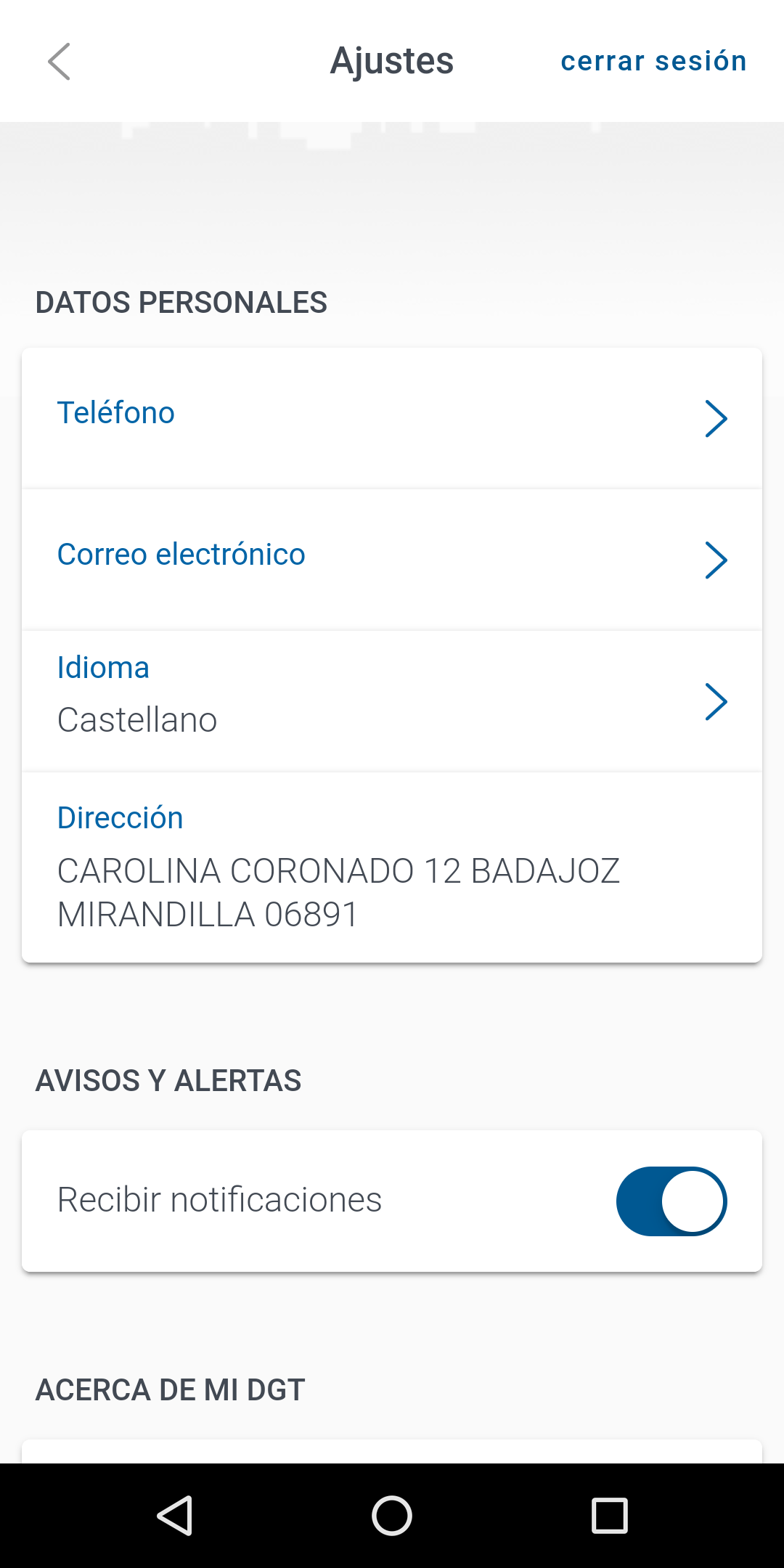The height and width of the screenshot is (1568, 784).
Task: Tap cerrar sesión to log out
Action: point(653,61)
